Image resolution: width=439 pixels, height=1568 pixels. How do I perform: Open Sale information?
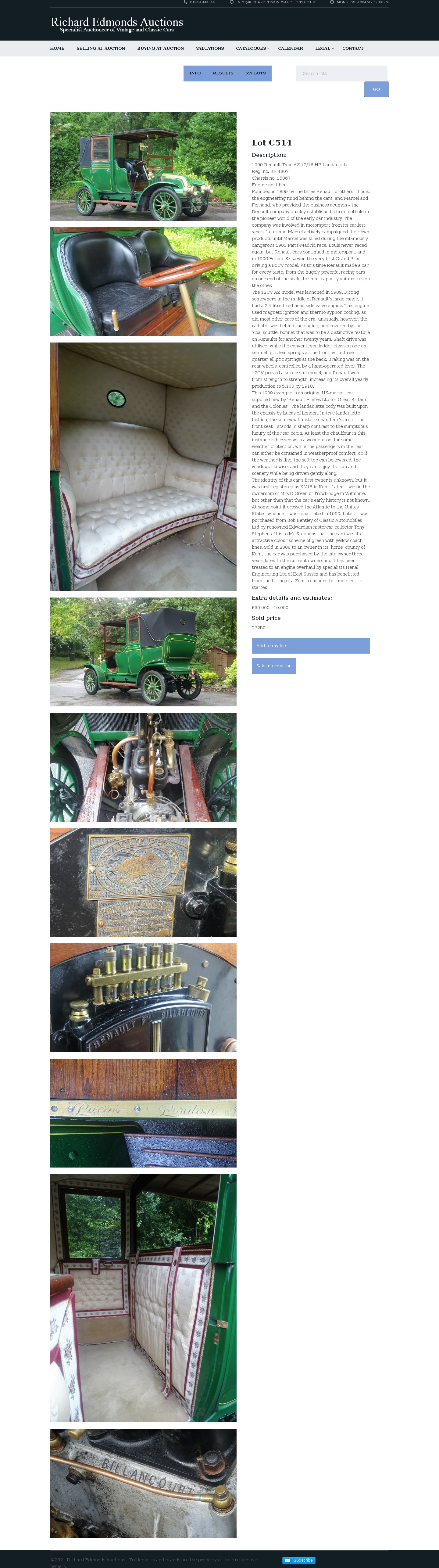(x=274, y=665)
